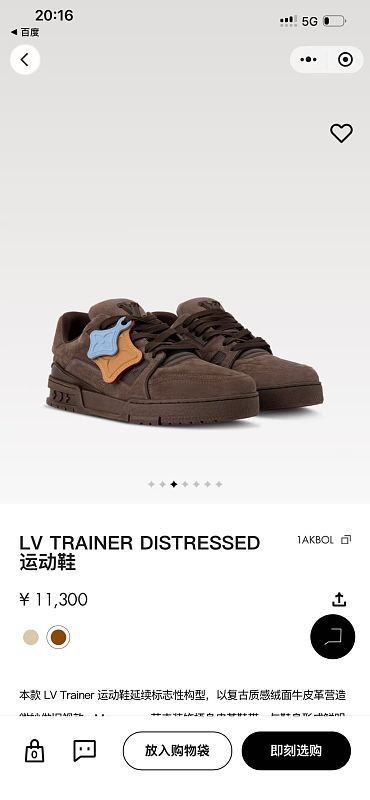Open the black floating chat button
Viewport: 370px width, 800px height.
pos(333,636)
